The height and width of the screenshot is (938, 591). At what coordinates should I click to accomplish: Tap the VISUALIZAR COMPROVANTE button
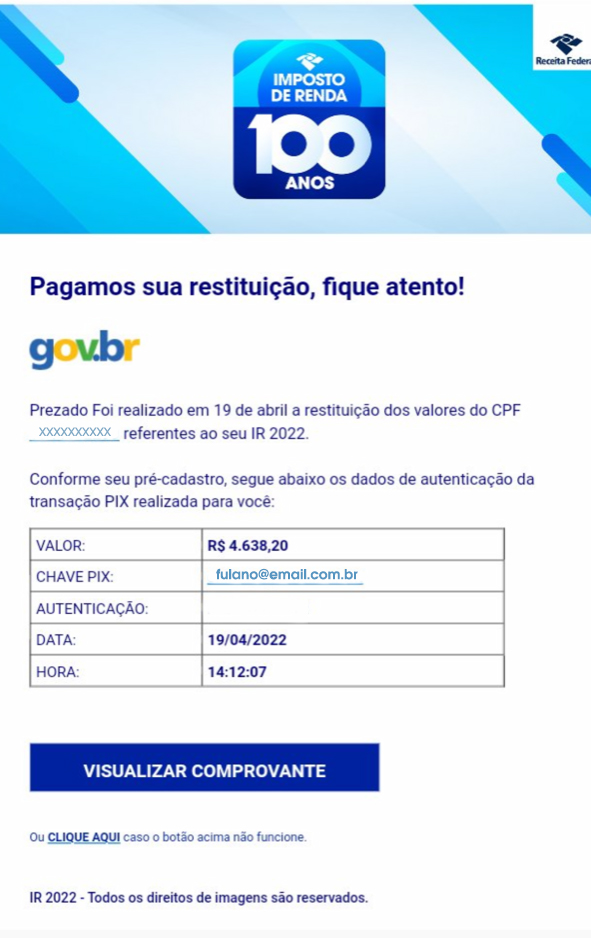tap(205, 768)
